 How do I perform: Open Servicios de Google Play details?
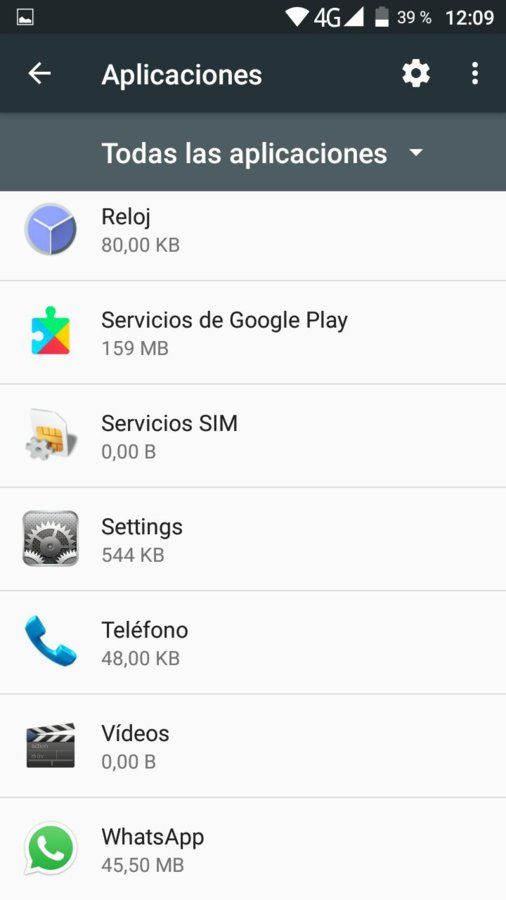tap(253, 333)
